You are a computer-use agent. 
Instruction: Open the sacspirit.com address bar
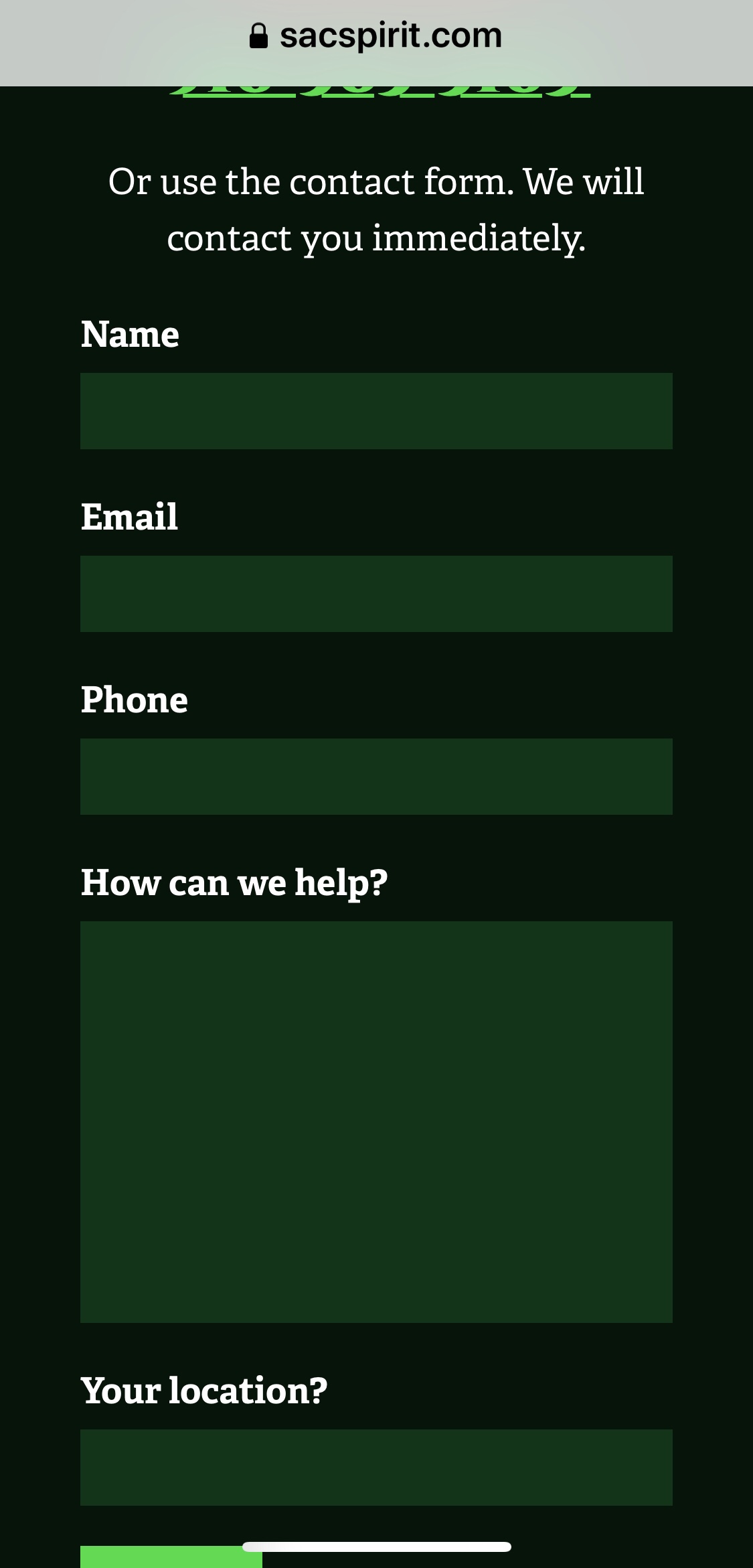point(376,36)
